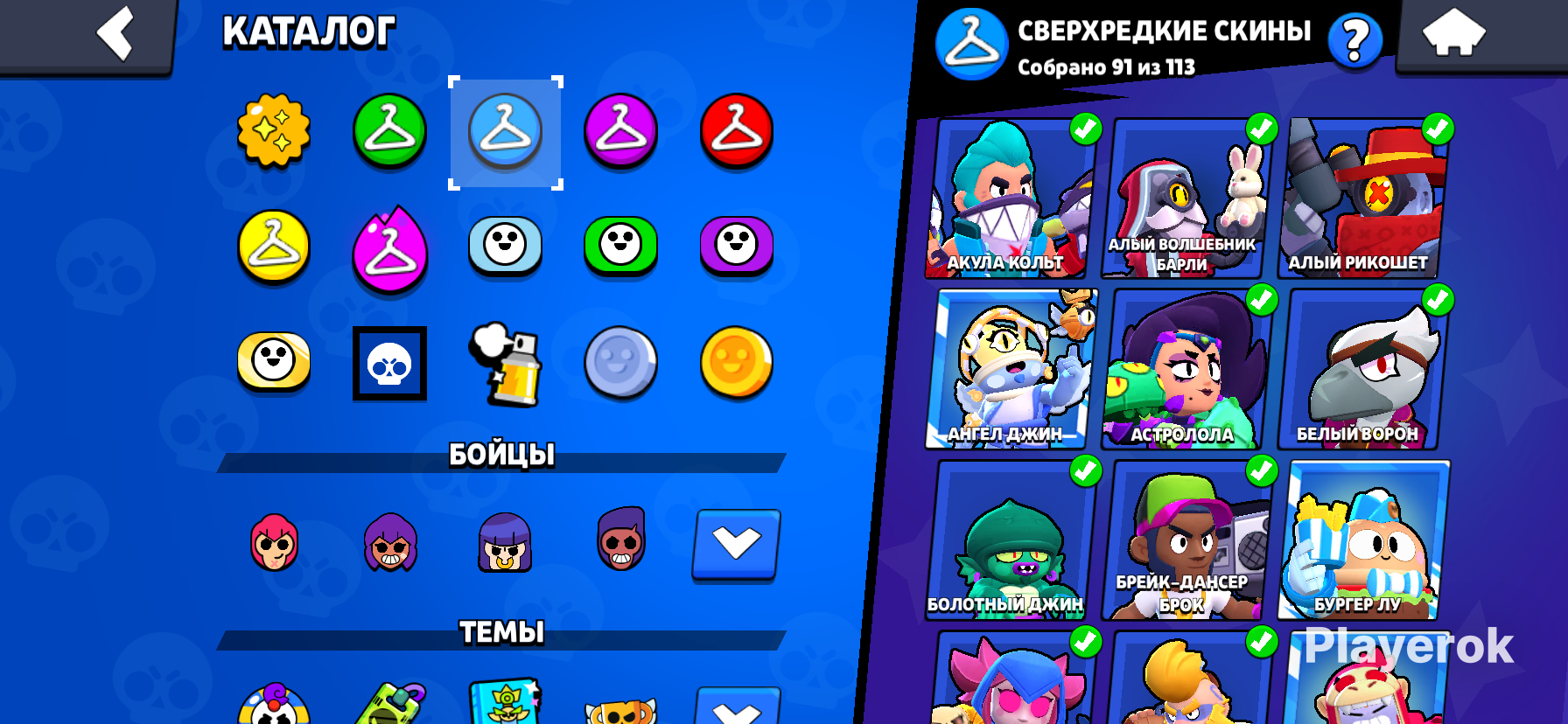The height and width of the screenshot is (724, 1568).
Task: Open the green pin category
Action: (620, 246)
